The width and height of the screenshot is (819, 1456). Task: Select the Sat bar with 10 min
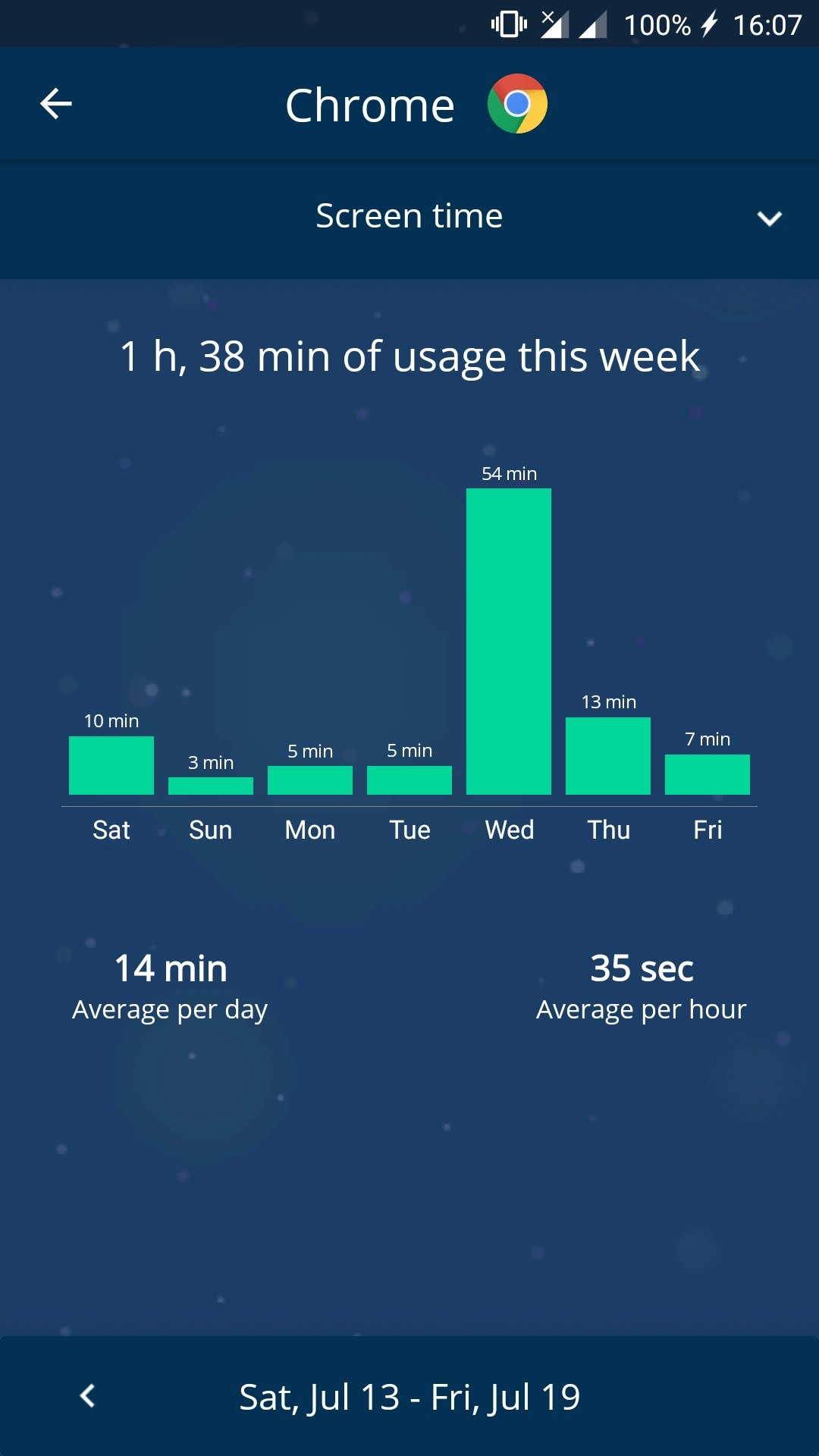111,765
